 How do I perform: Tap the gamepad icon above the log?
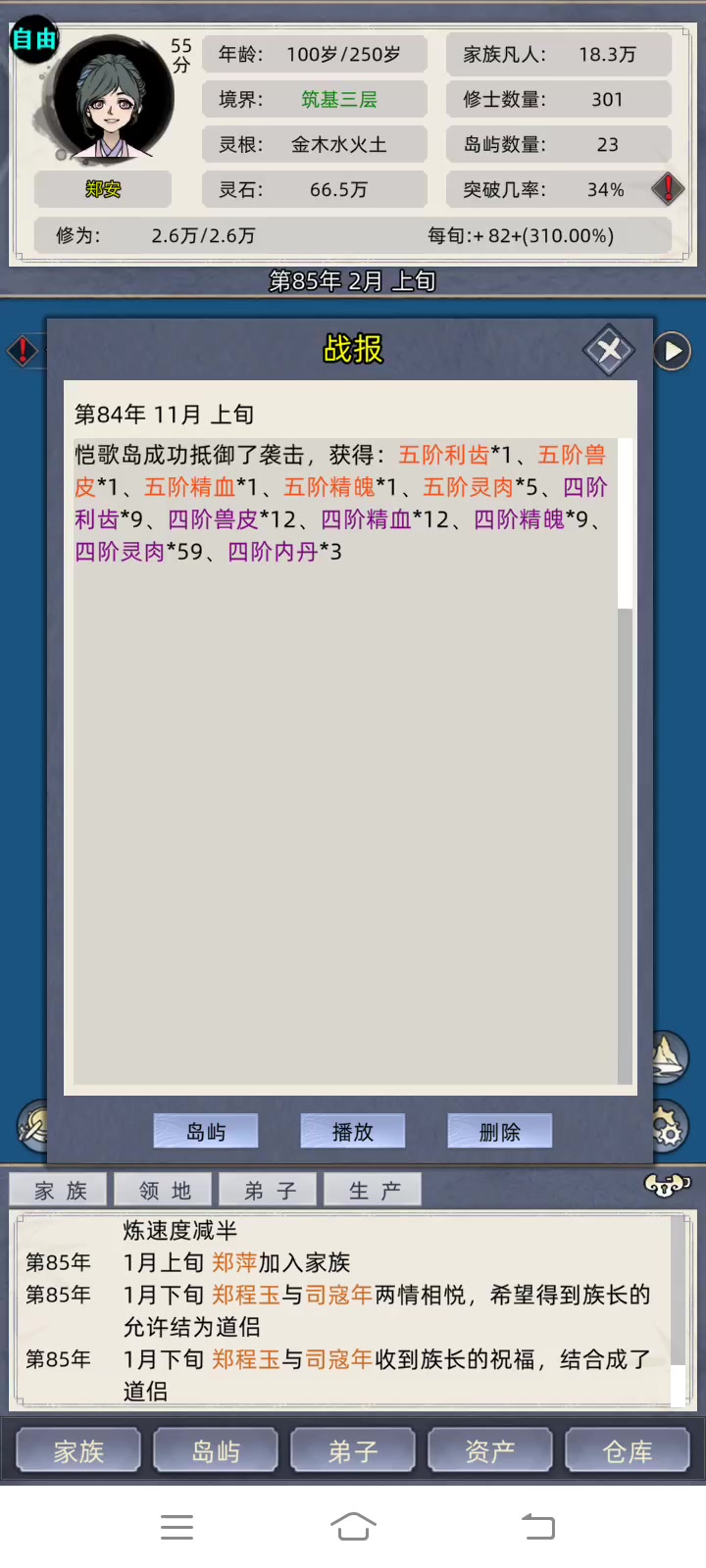[x=667, y=1186]
